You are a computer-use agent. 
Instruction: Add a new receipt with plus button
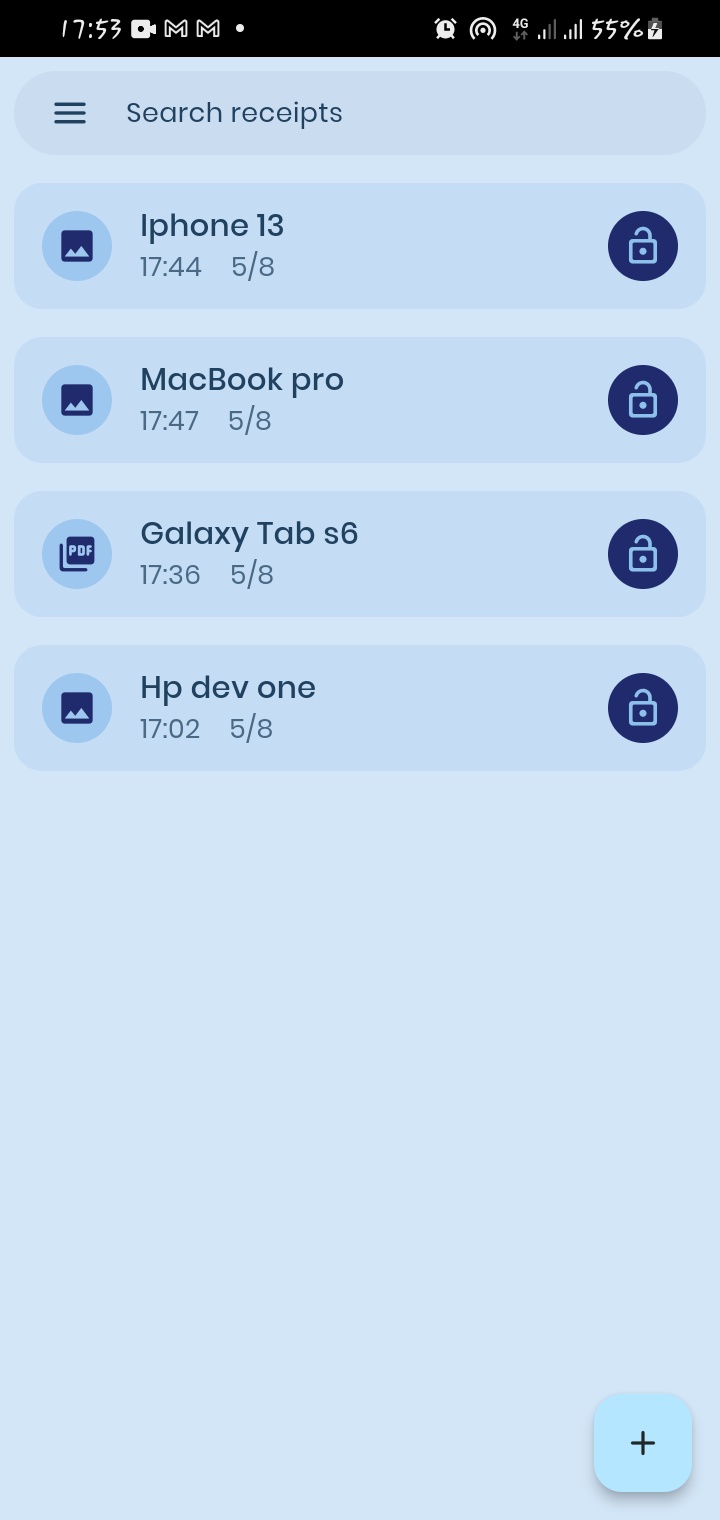643,1443
